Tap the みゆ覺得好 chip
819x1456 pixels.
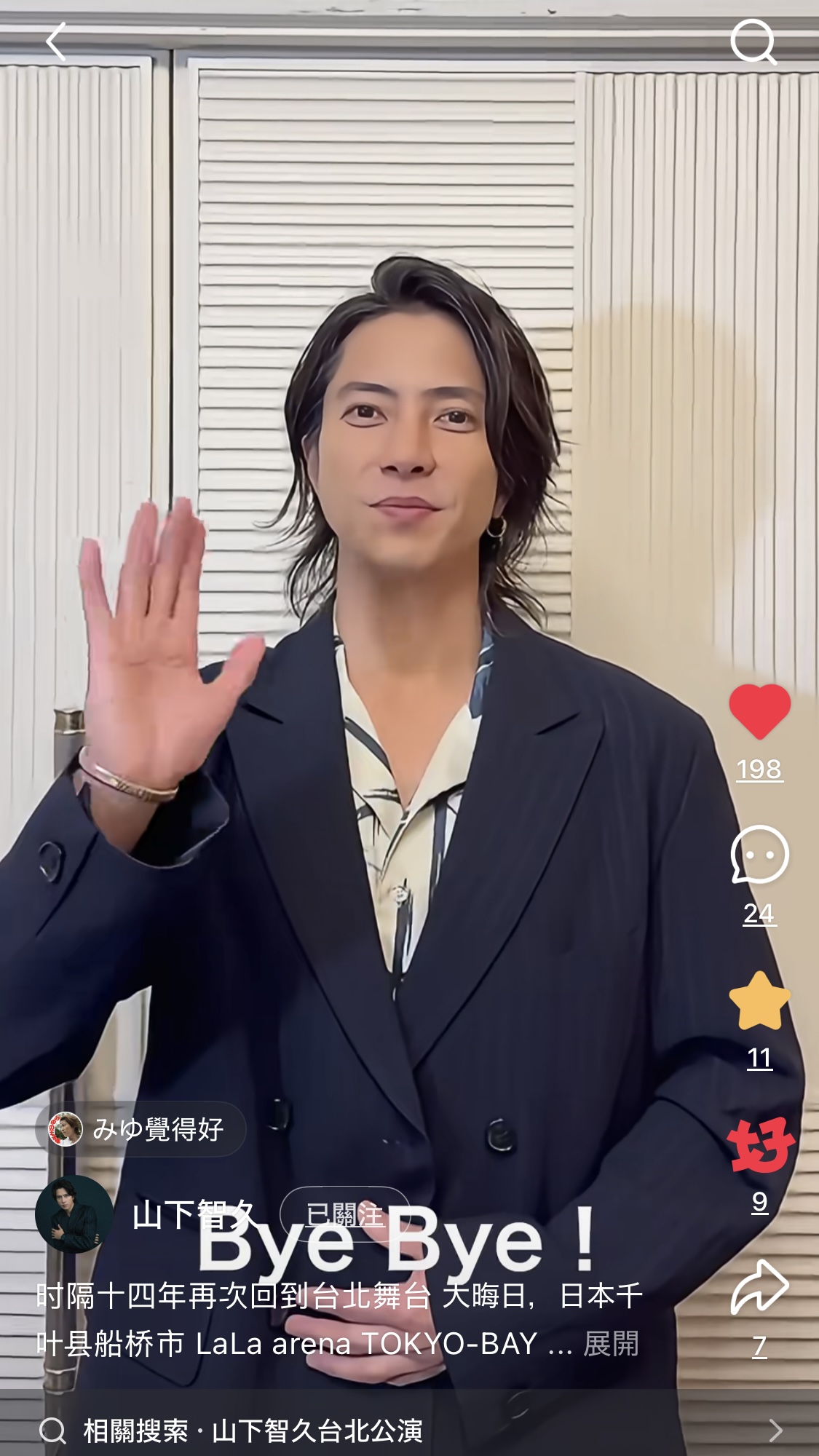click(x=140, y=1129)
